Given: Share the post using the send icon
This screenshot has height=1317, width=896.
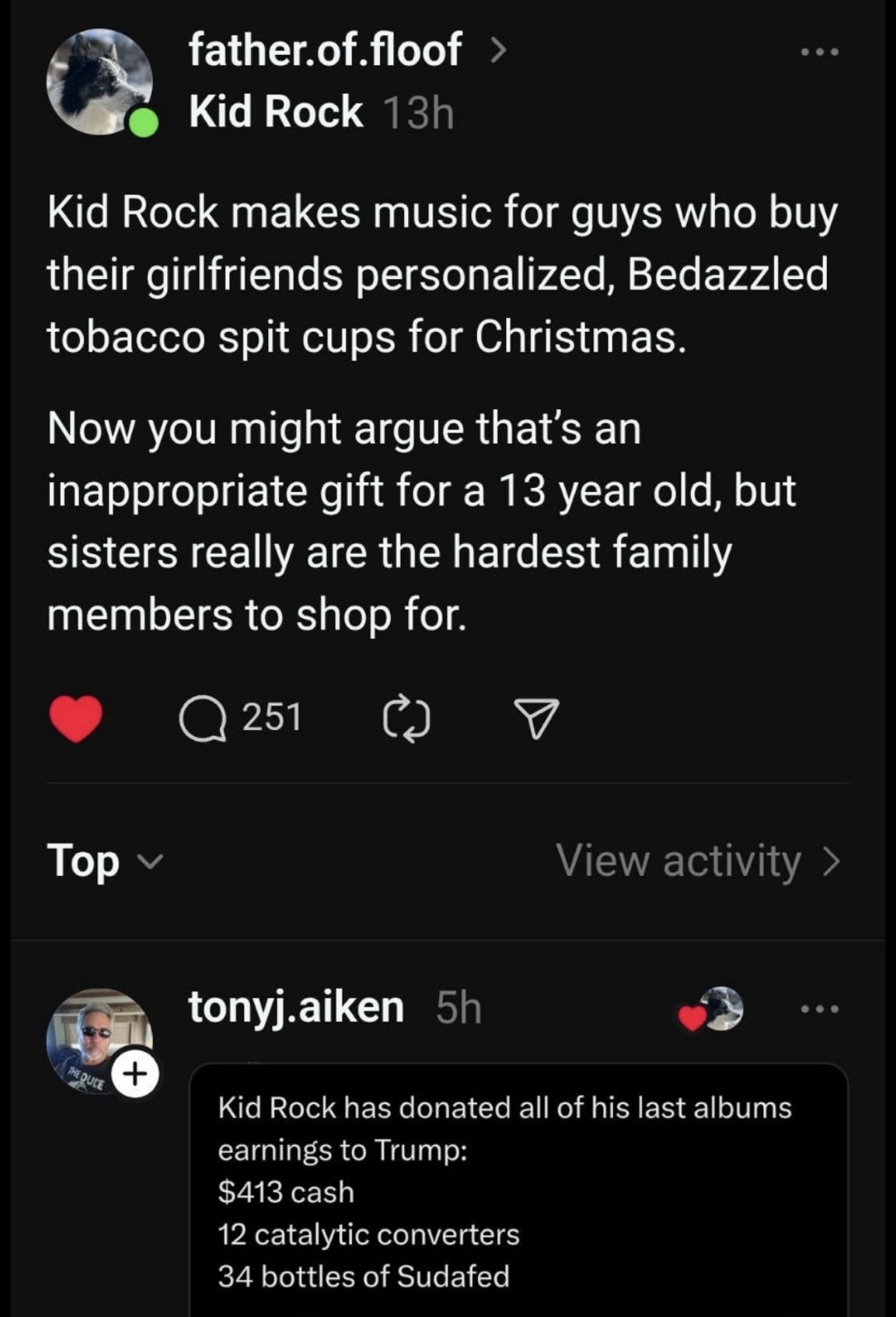Looking at the screenshot, I should point(536,719).
